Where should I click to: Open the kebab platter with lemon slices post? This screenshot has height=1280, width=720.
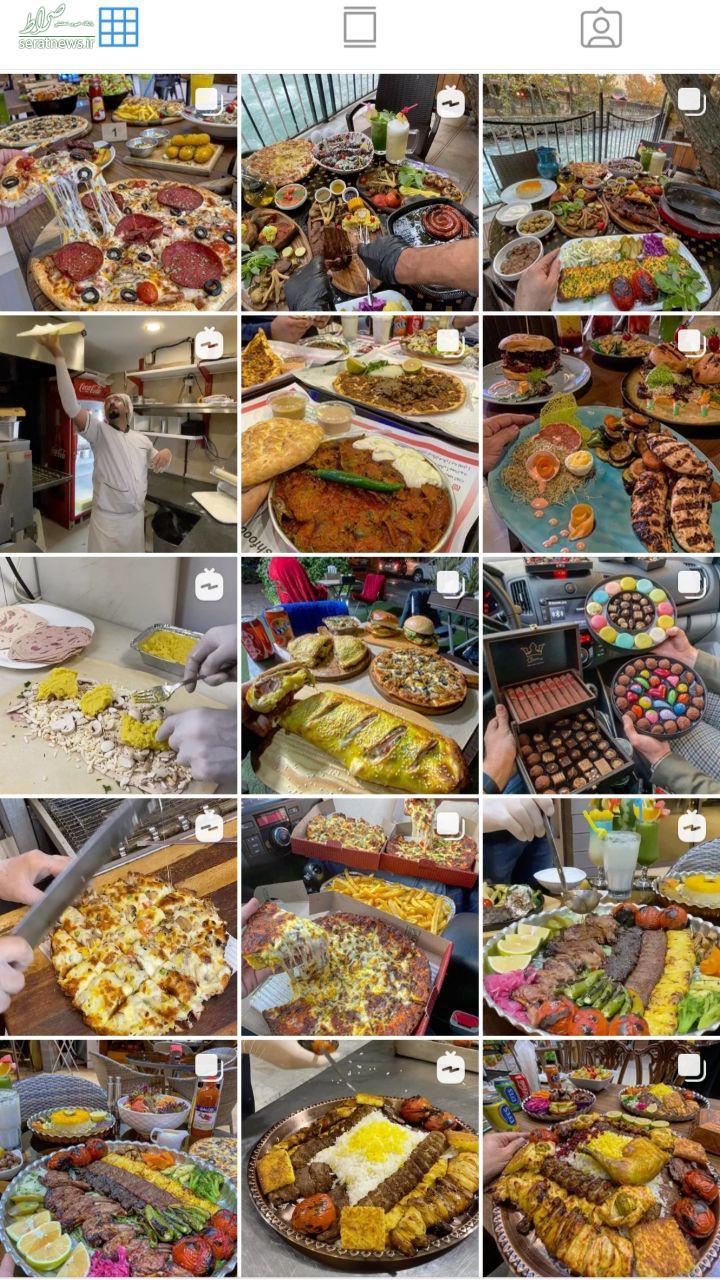coord(118,1158)
